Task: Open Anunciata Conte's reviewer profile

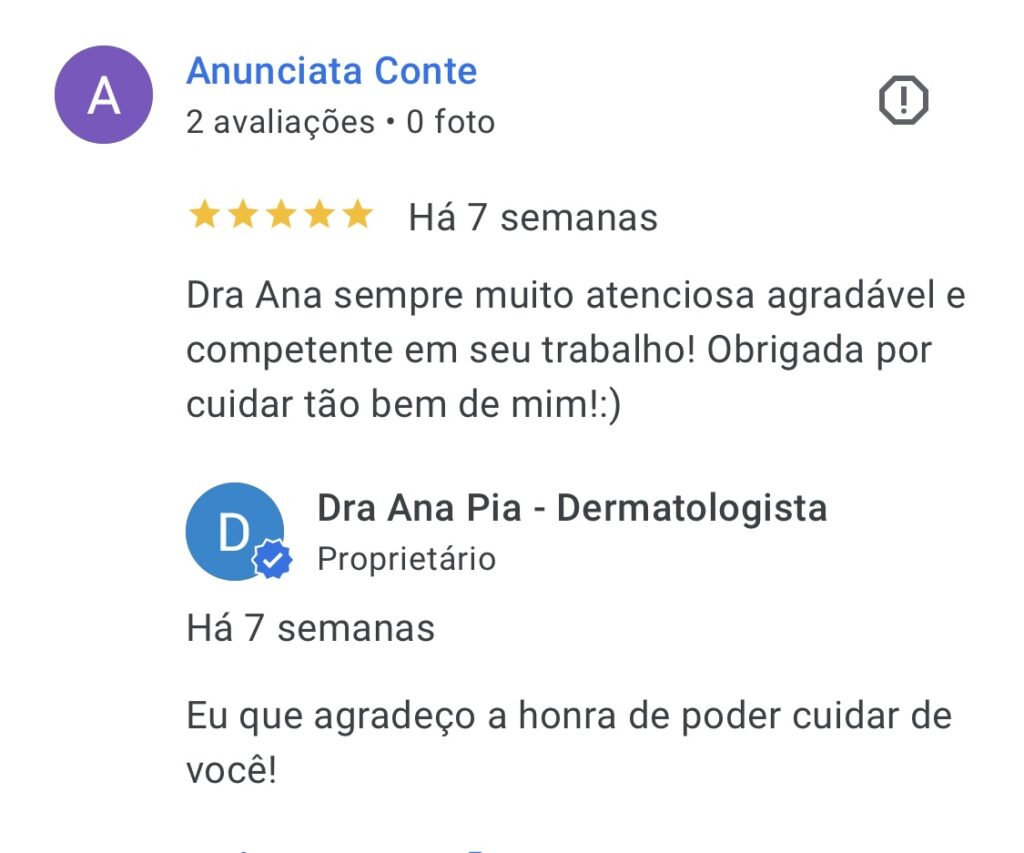Action: [x=331, y=71]
